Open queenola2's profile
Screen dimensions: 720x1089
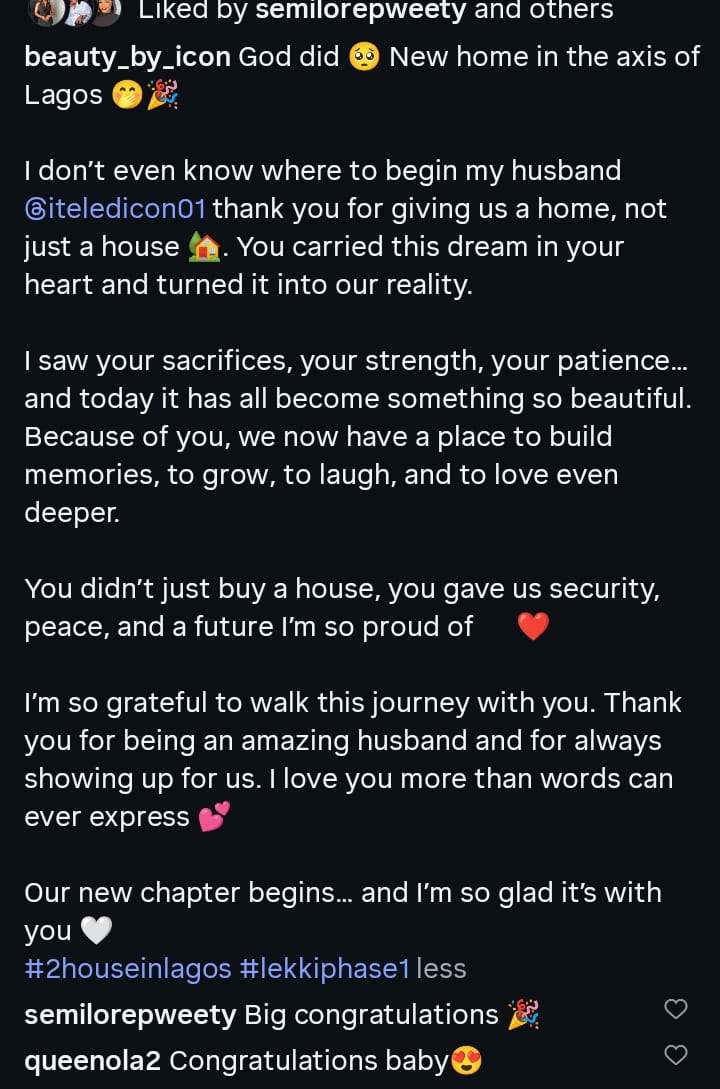point(92,1060)
